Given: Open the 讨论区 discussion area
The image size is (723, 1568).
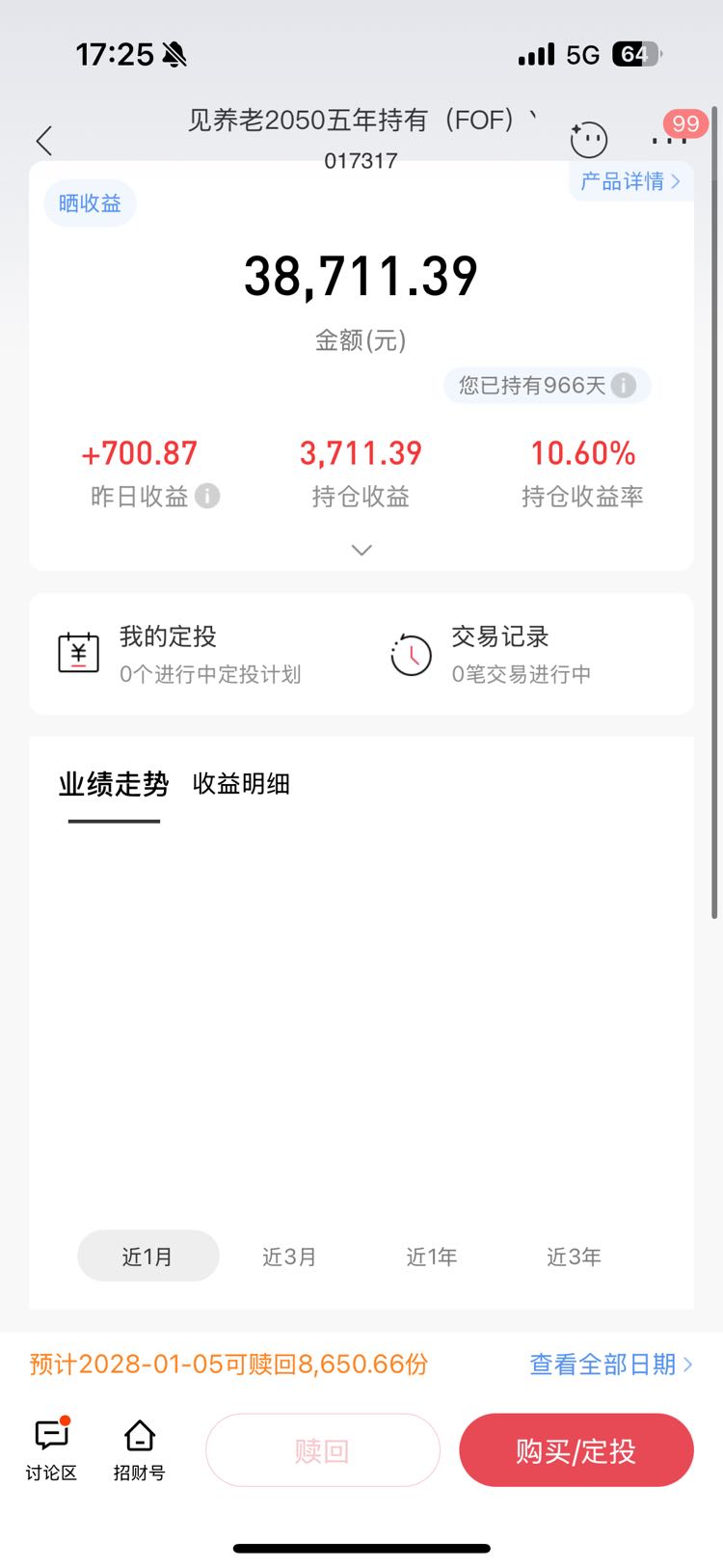Looking at the screenshot, I should click(x=51, y=1450).
